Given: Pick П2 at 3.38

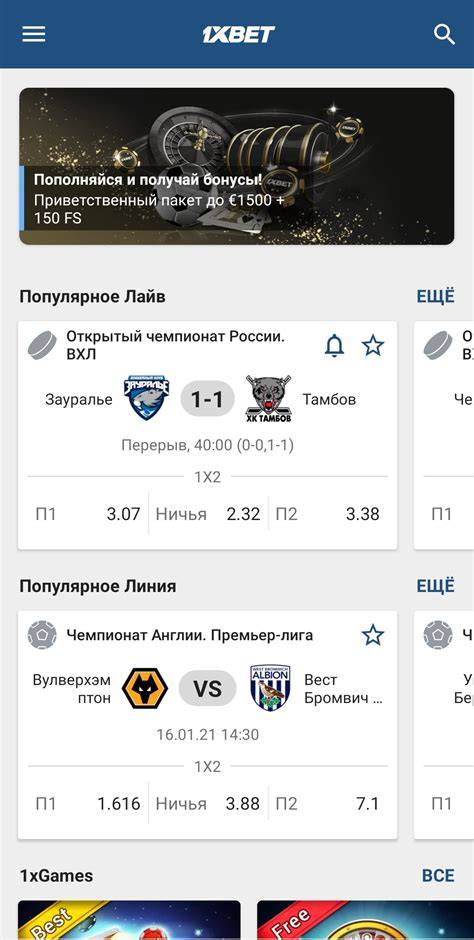Looking at the screenshot, I should [328, 514].
